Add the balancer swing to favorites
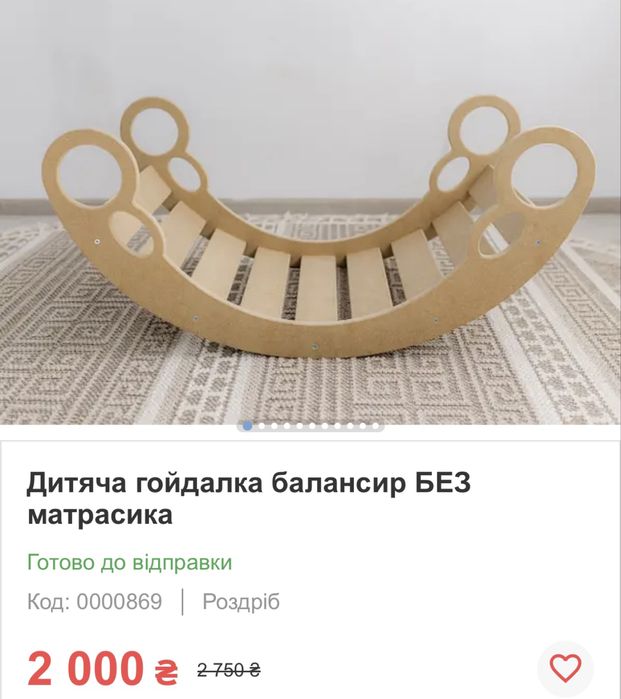The image size is (621, 699). point(566,667)
